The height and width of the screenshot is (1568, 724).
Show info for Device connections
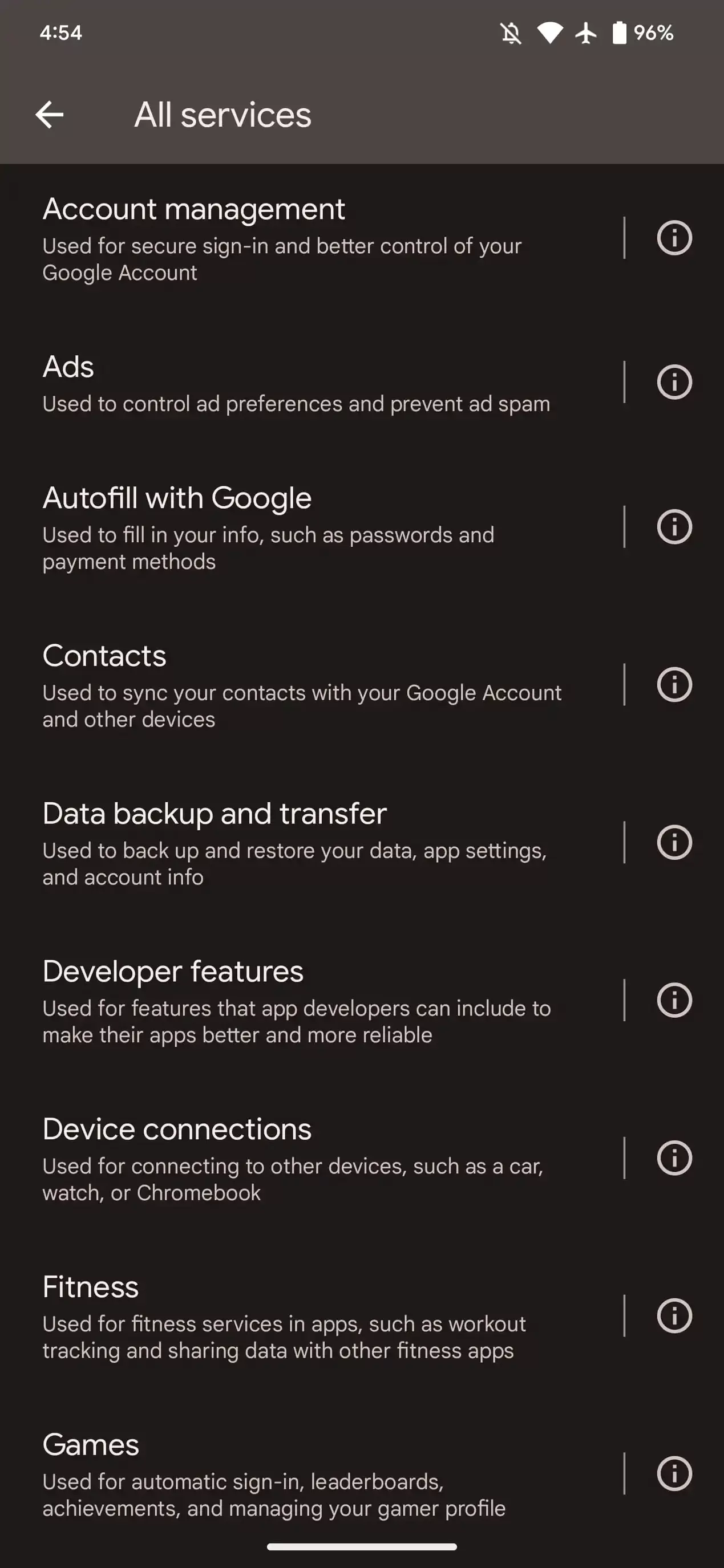tap(674, 1157)
